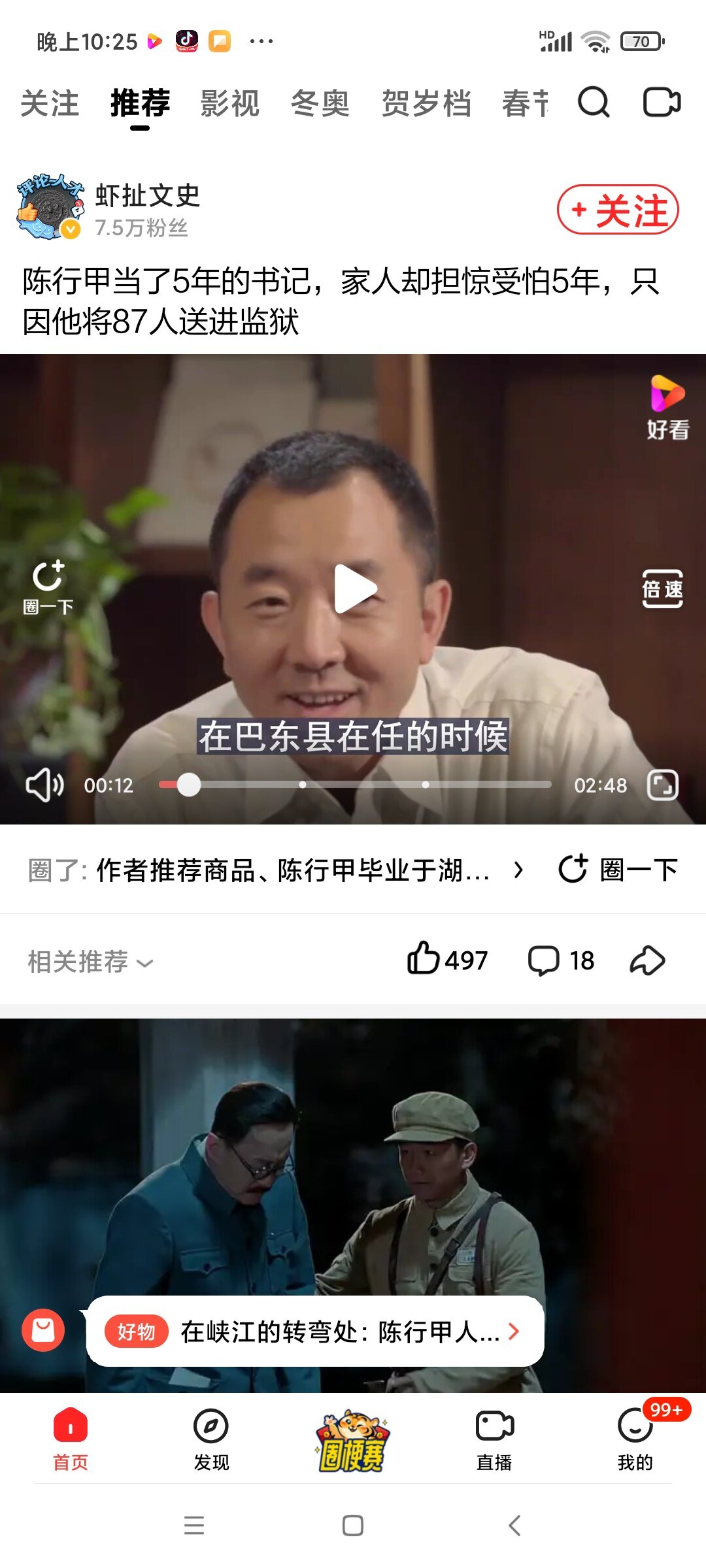Mute the video sound
The height and width of the screenshot is (1568, 706).
point(44,785)
